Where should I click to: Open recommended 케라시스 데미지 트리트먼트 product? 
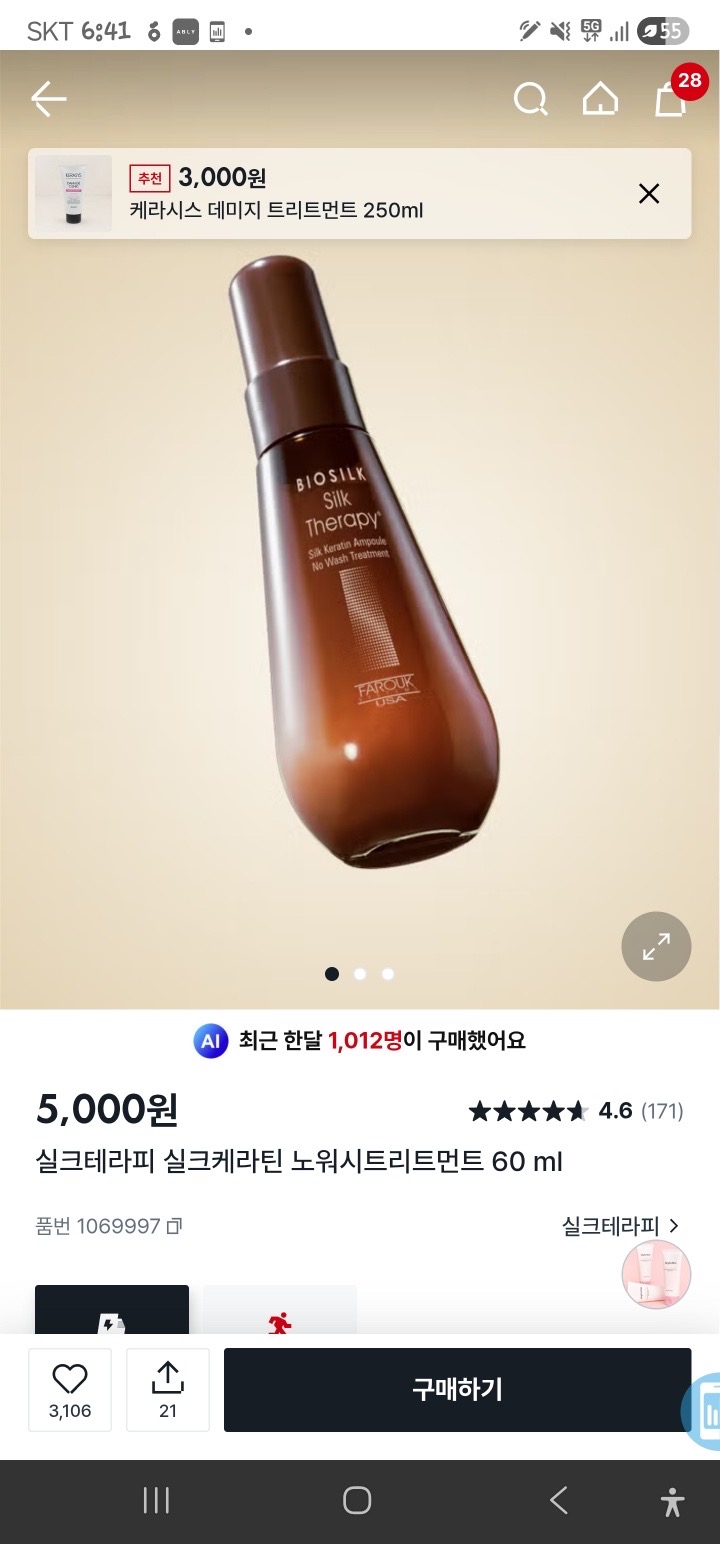[300, 194]
